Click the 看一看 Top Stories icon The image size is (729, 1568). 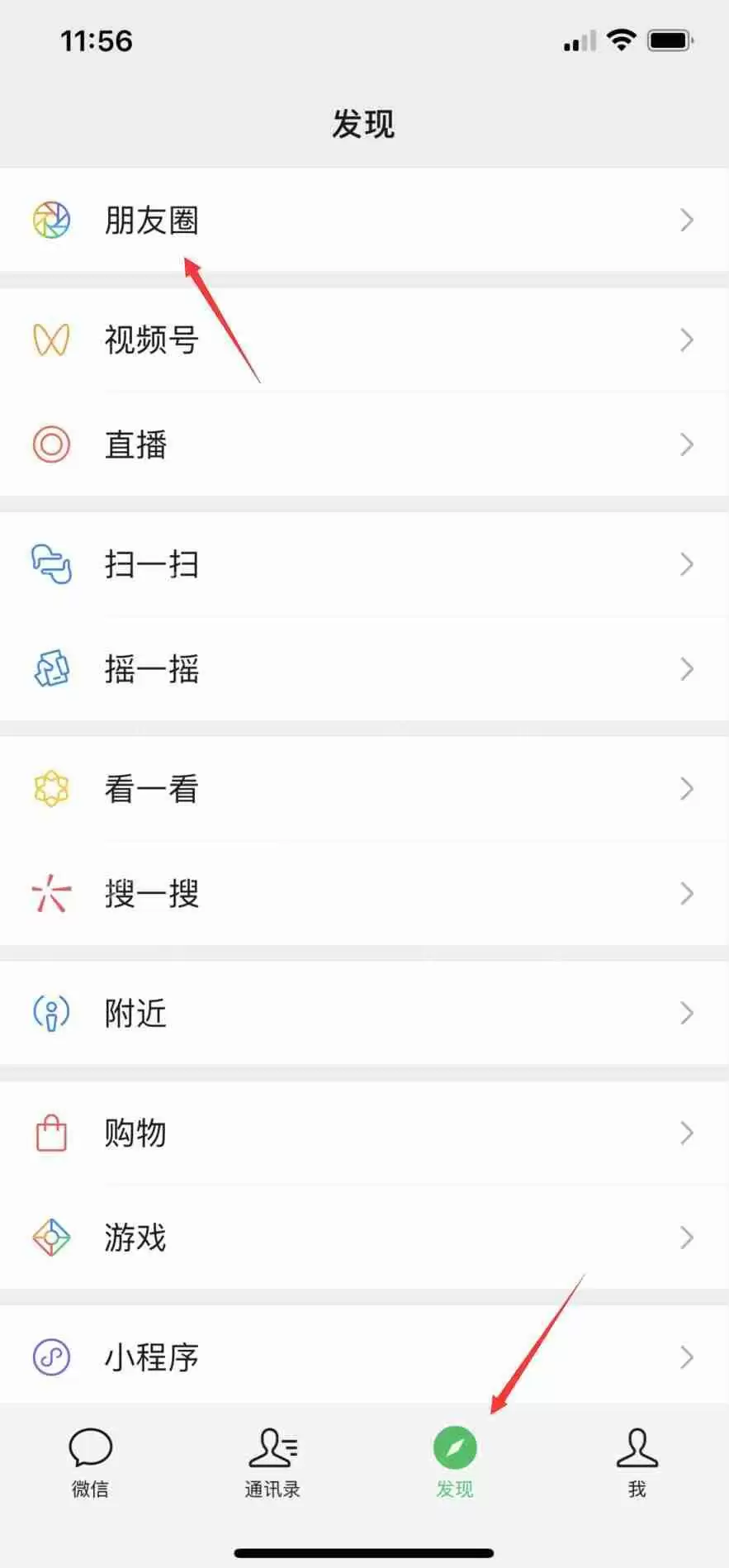[51, 789]
